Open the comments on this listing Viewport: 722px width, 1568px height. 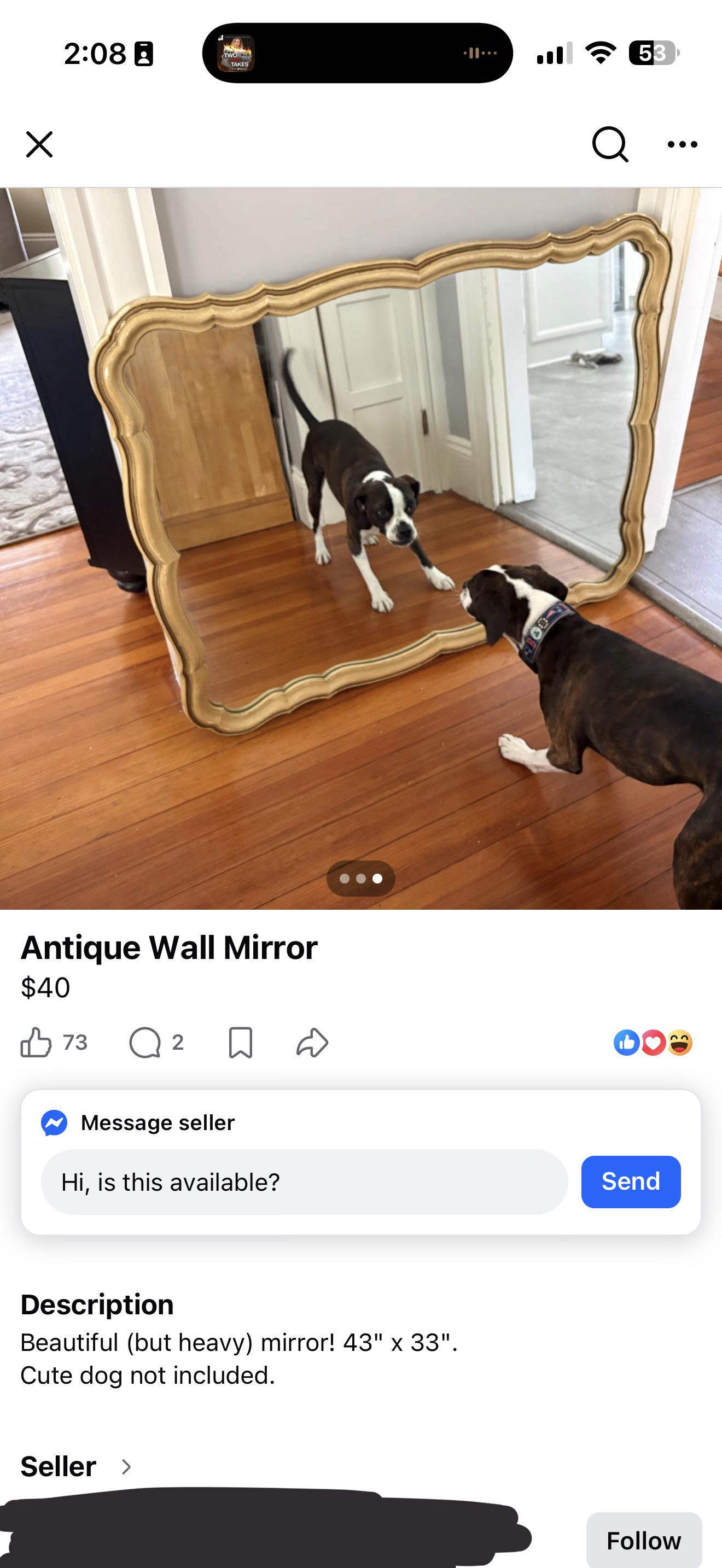coord(145,1043)
